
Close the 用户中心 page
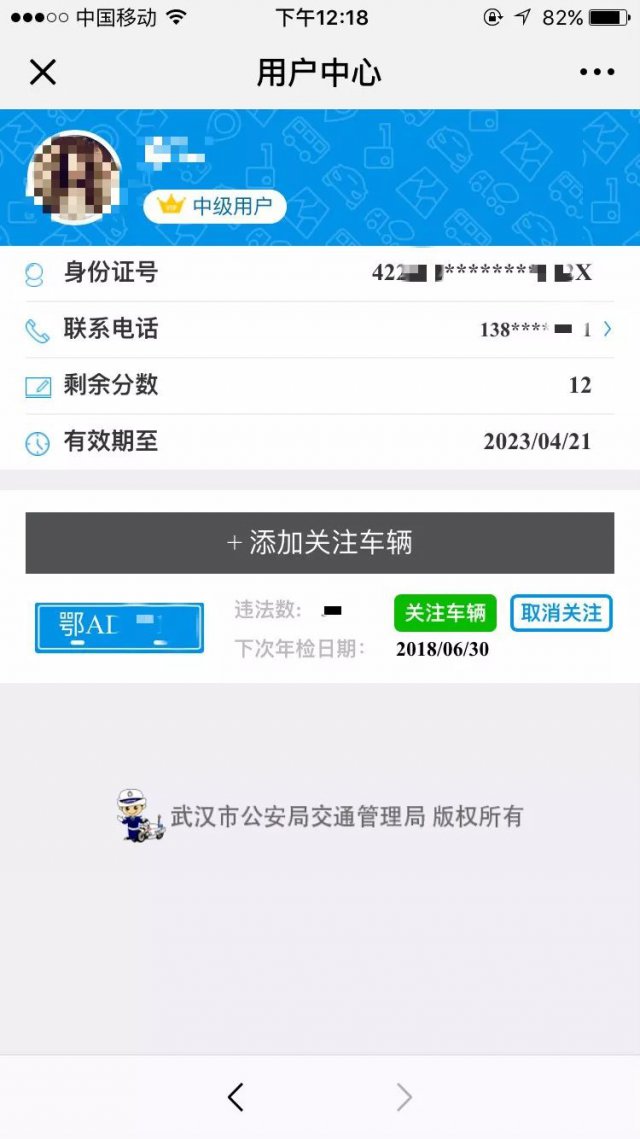coord(42,72)
